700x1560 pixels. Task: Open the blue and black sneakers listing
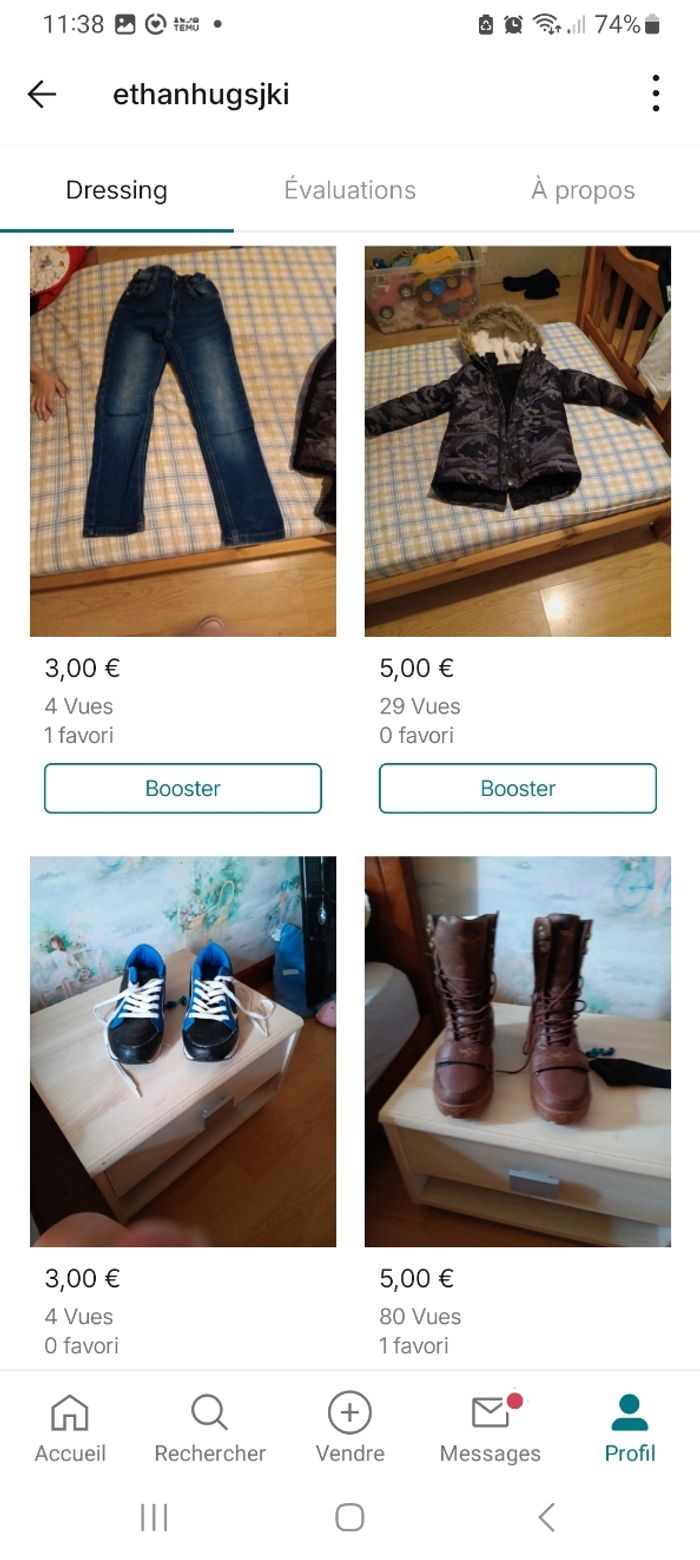click(183, 1051)
